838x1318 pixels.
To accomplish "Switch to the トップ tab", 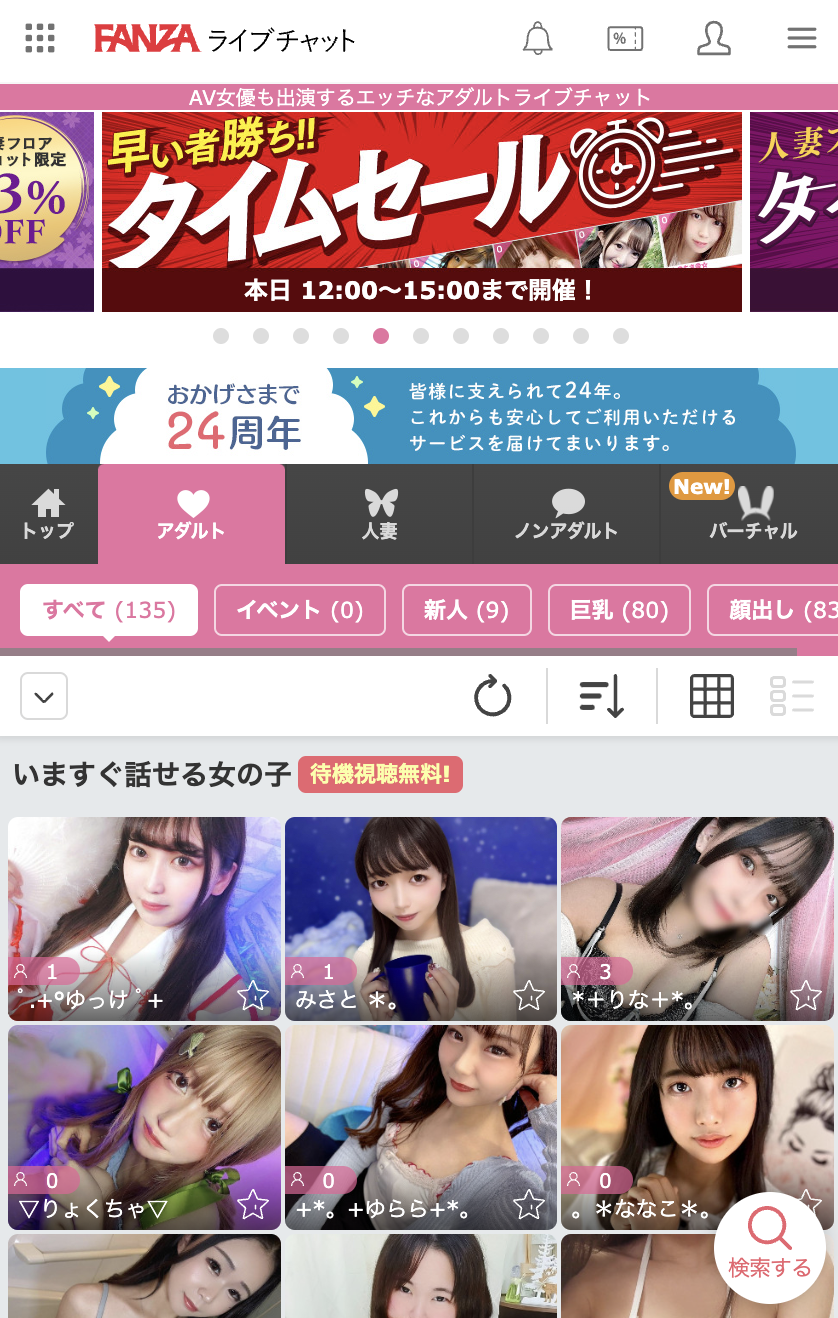I will click(48, 515).
